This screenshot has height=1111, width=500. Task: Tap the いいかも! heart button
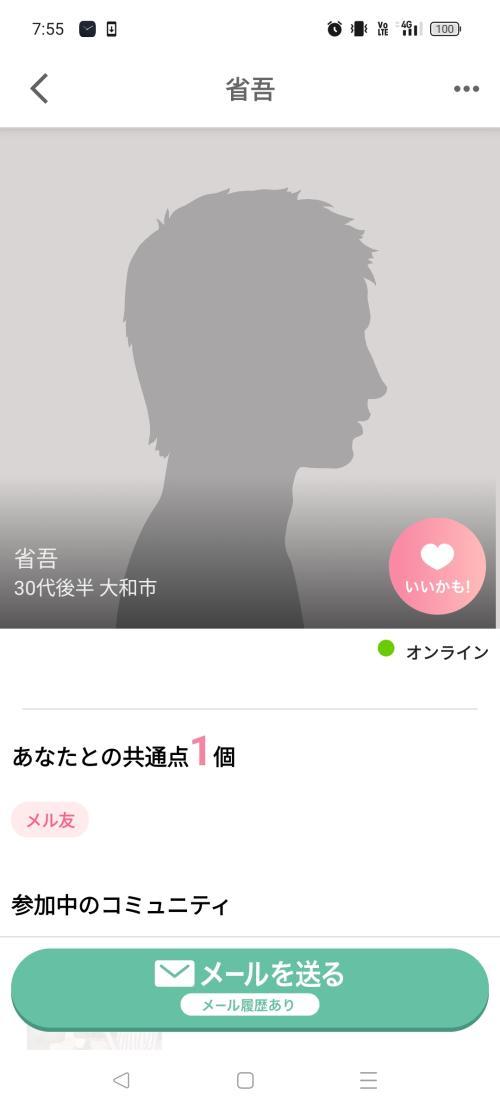coord(437,566)
